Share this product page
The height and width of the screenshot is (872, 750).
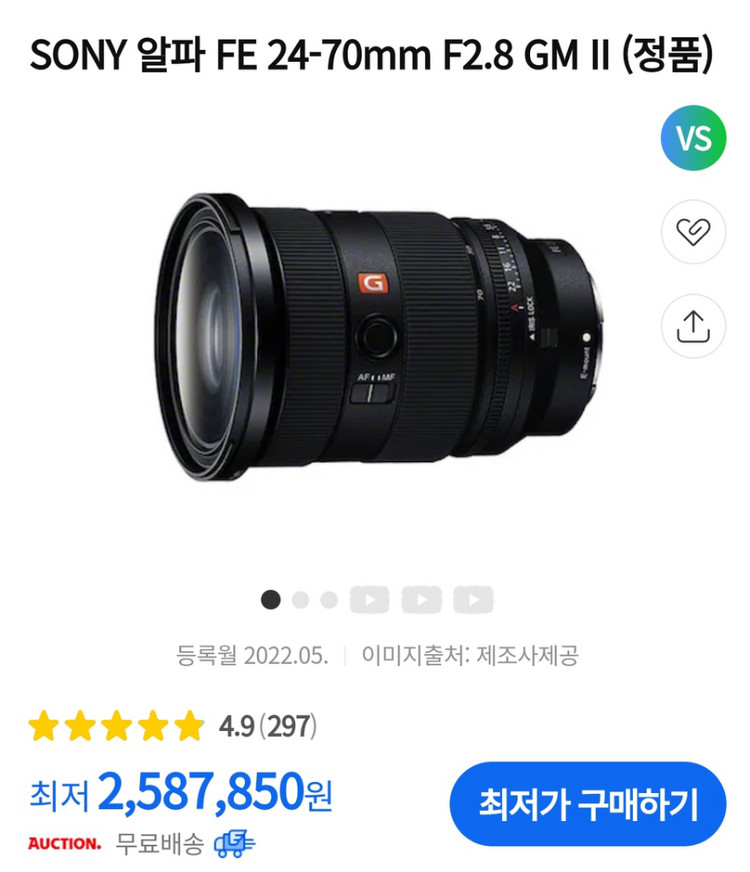click(693, 325)
